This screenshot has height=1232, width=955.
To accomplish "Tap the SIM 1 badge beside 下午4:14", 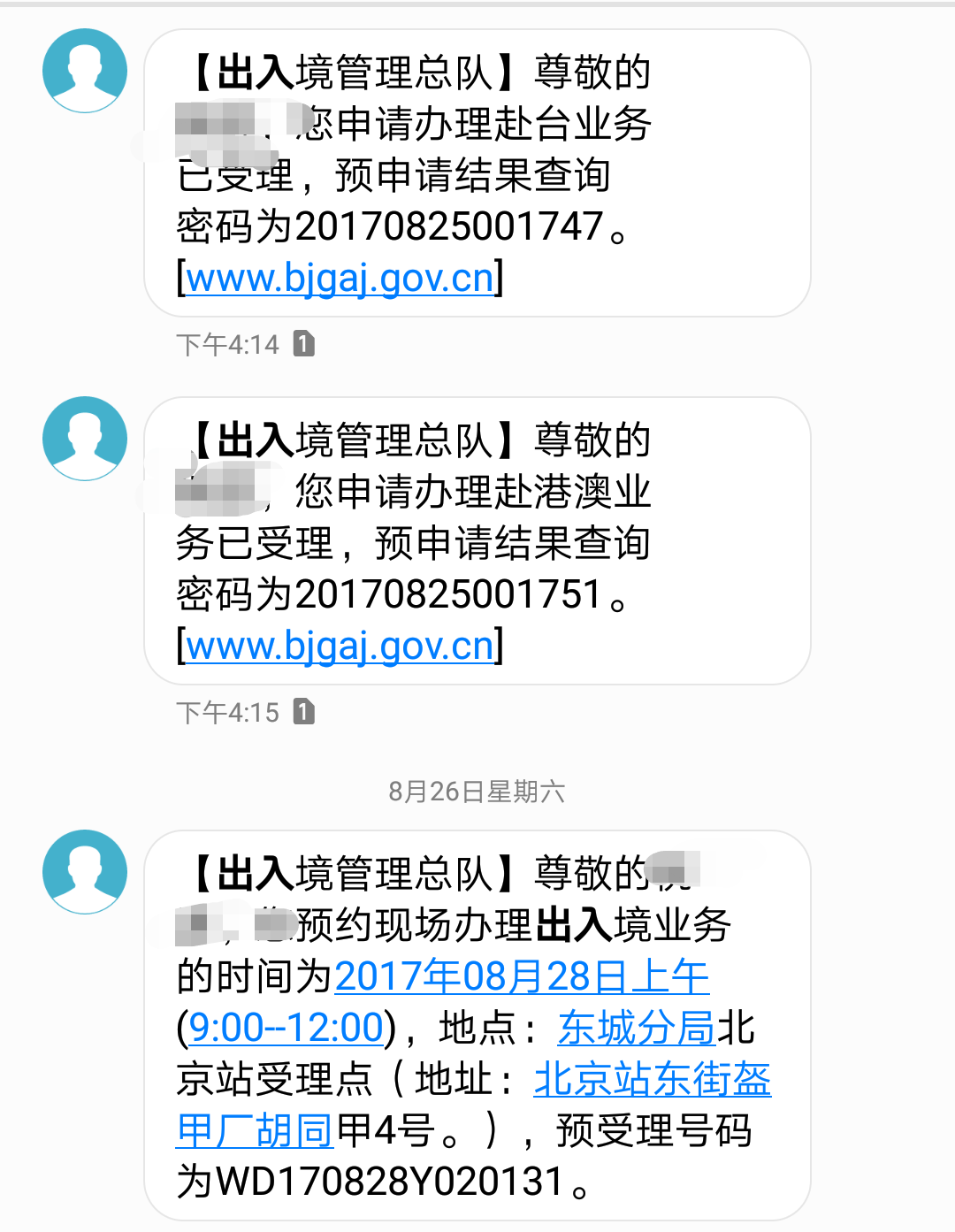I will pos(304,343).
